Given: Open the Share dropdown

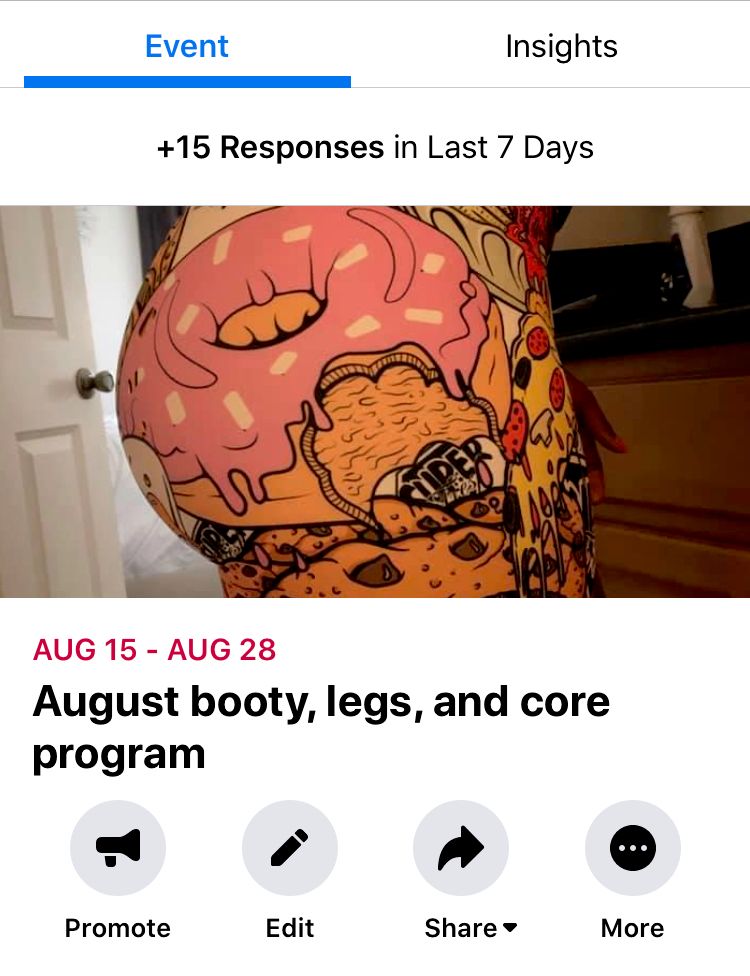Looking at the screenshot, I should click(461, 848).
